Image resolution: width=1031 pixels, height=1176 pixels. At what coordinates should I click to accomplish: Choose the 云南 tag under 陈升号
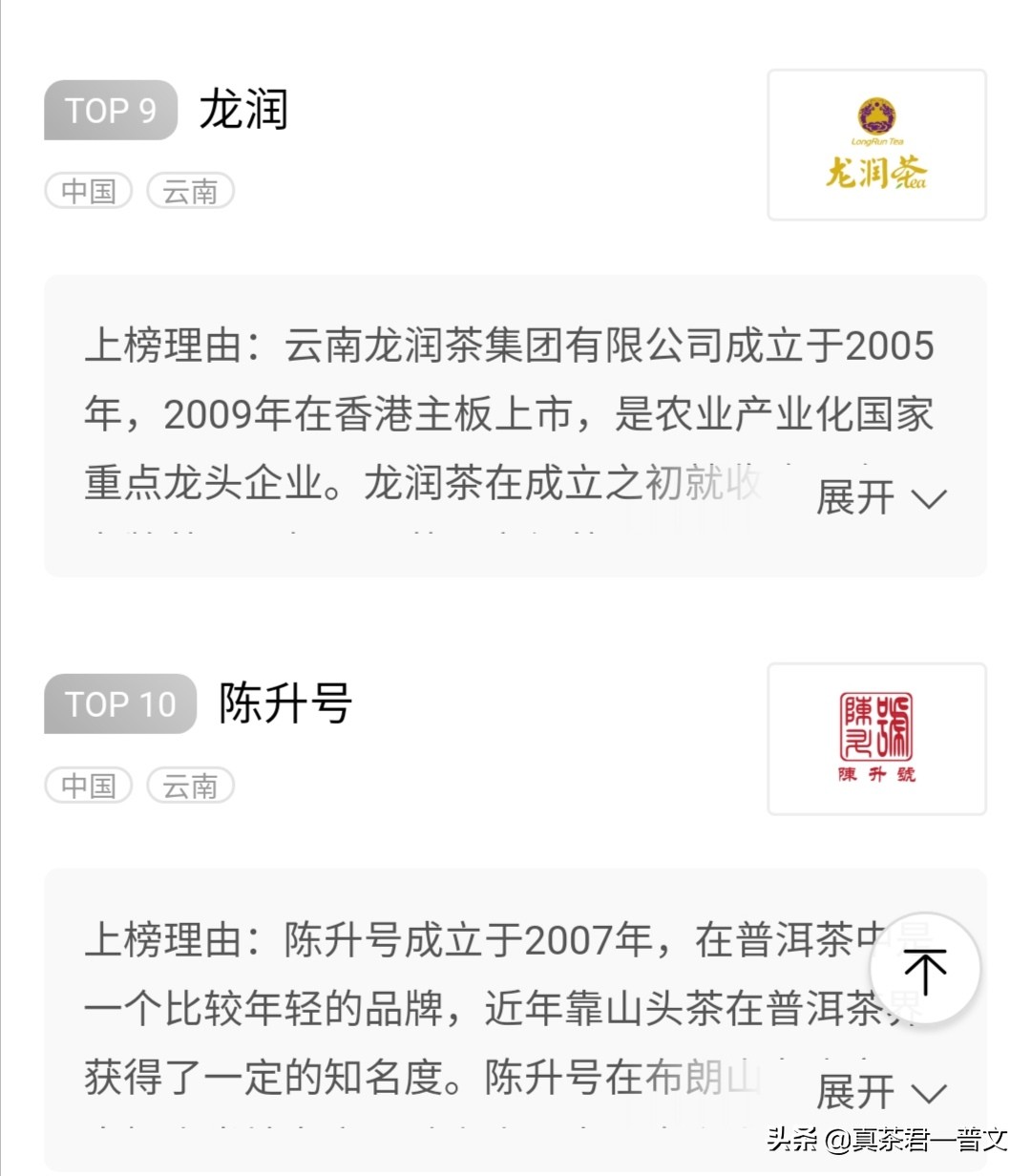coord(190,786)
